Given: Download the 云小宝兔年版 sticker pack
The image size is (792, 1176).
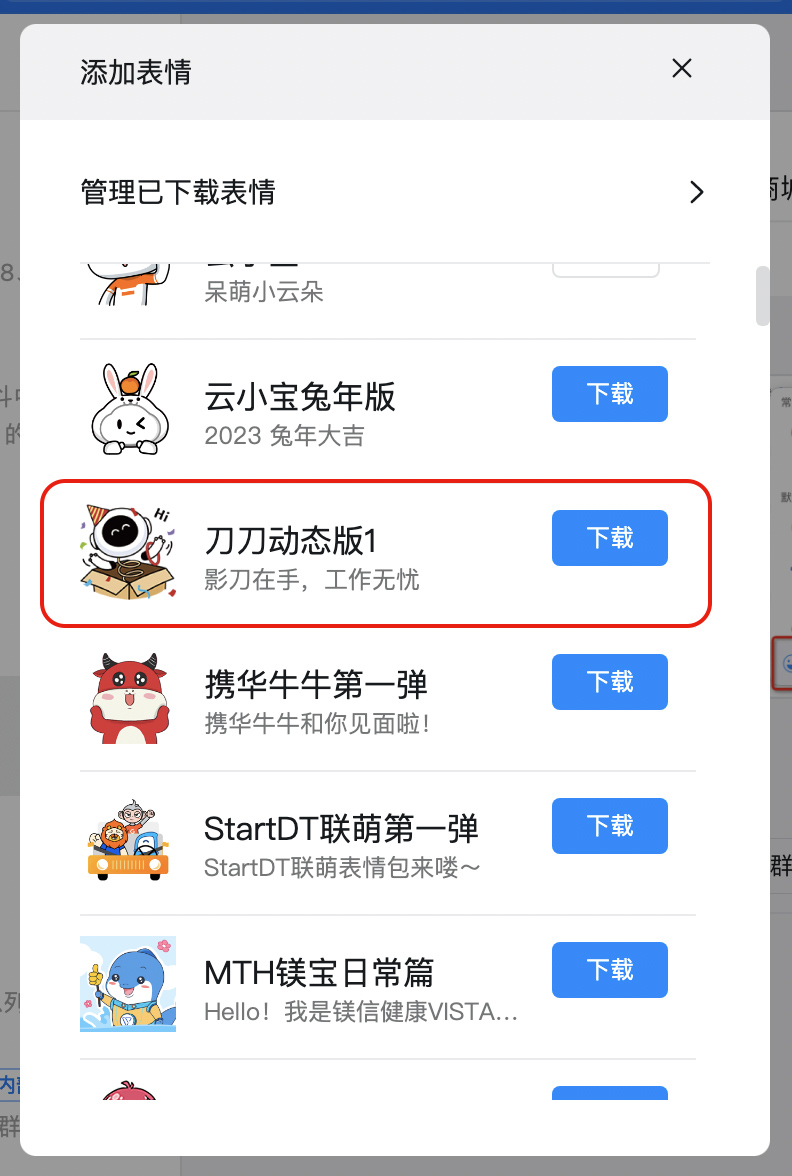Looking at the screenshot, I should coord(609,394).
